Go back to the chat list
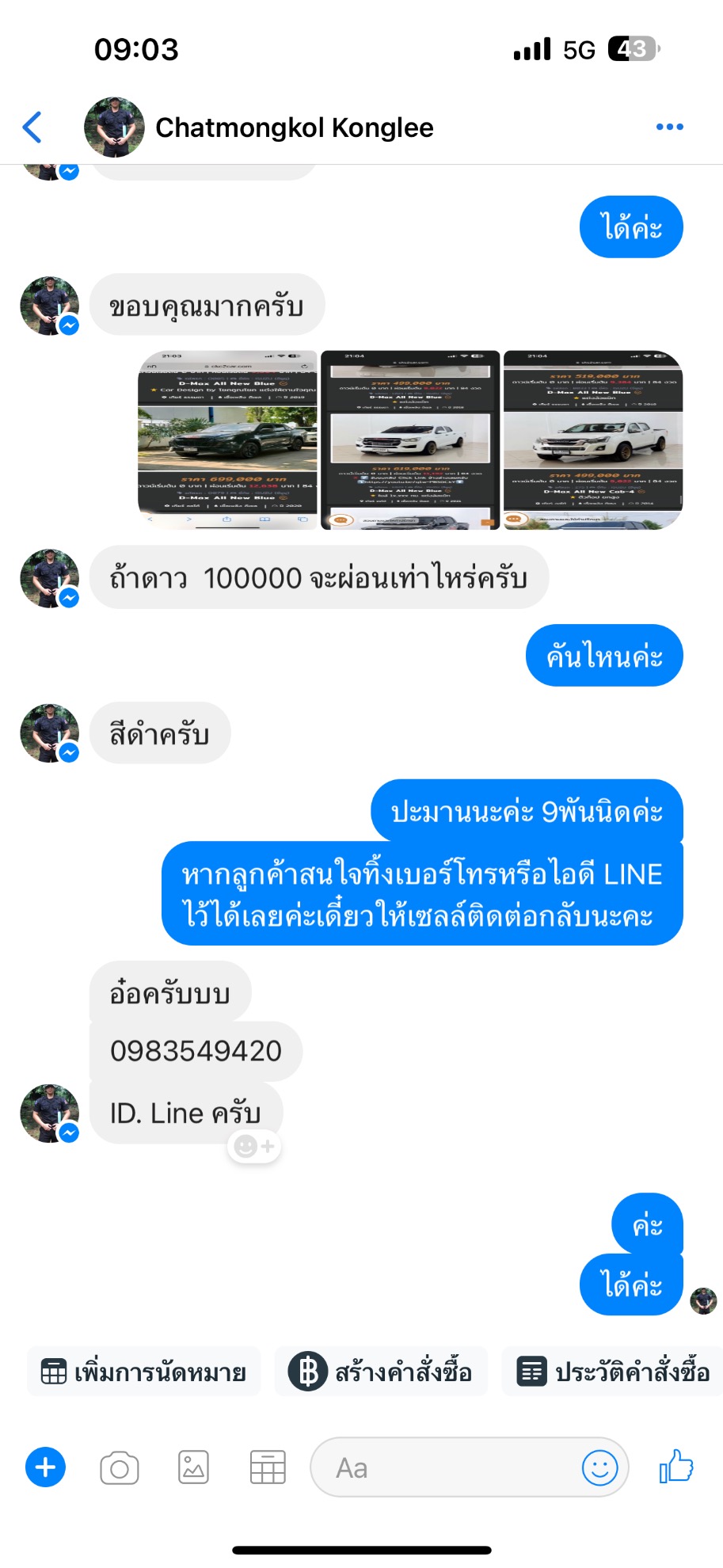Viewport: 723px width, 1568px height. [32, 127]
